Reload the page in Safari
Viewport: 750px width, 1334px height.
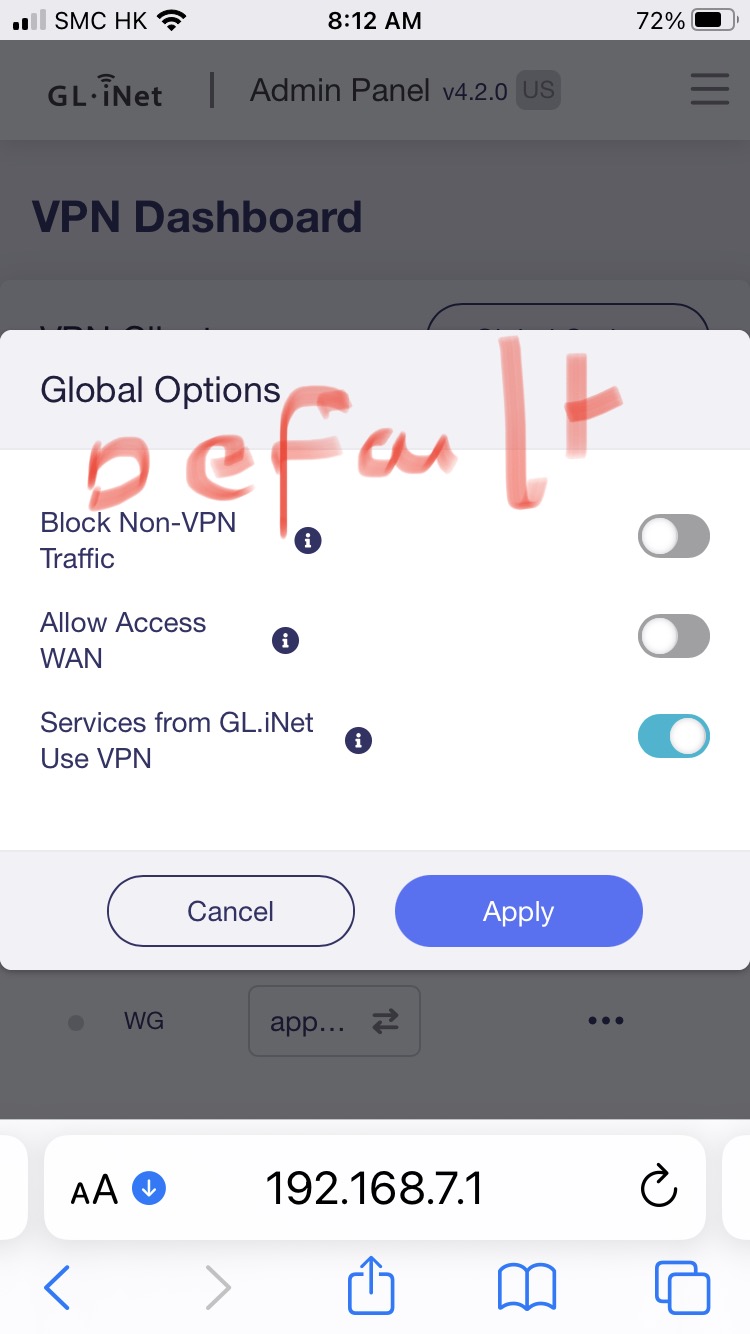(658, 1188)
